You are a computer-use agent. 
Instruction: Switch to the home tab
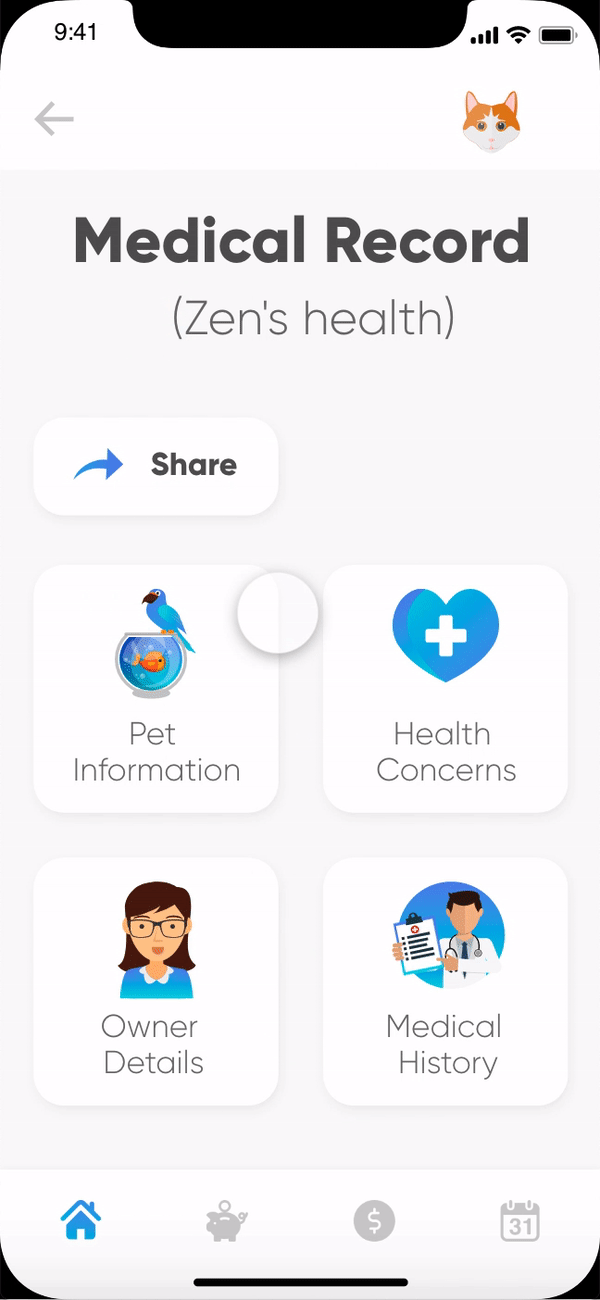[81, 1220]
